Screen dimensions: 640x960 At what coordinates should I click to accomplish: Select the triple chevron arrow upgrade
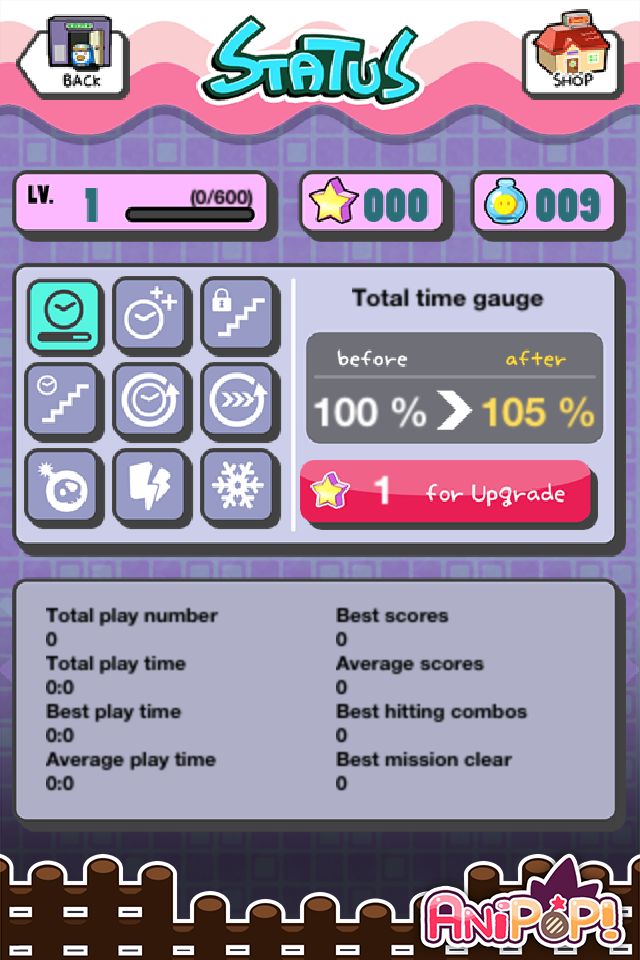[237, 400]
